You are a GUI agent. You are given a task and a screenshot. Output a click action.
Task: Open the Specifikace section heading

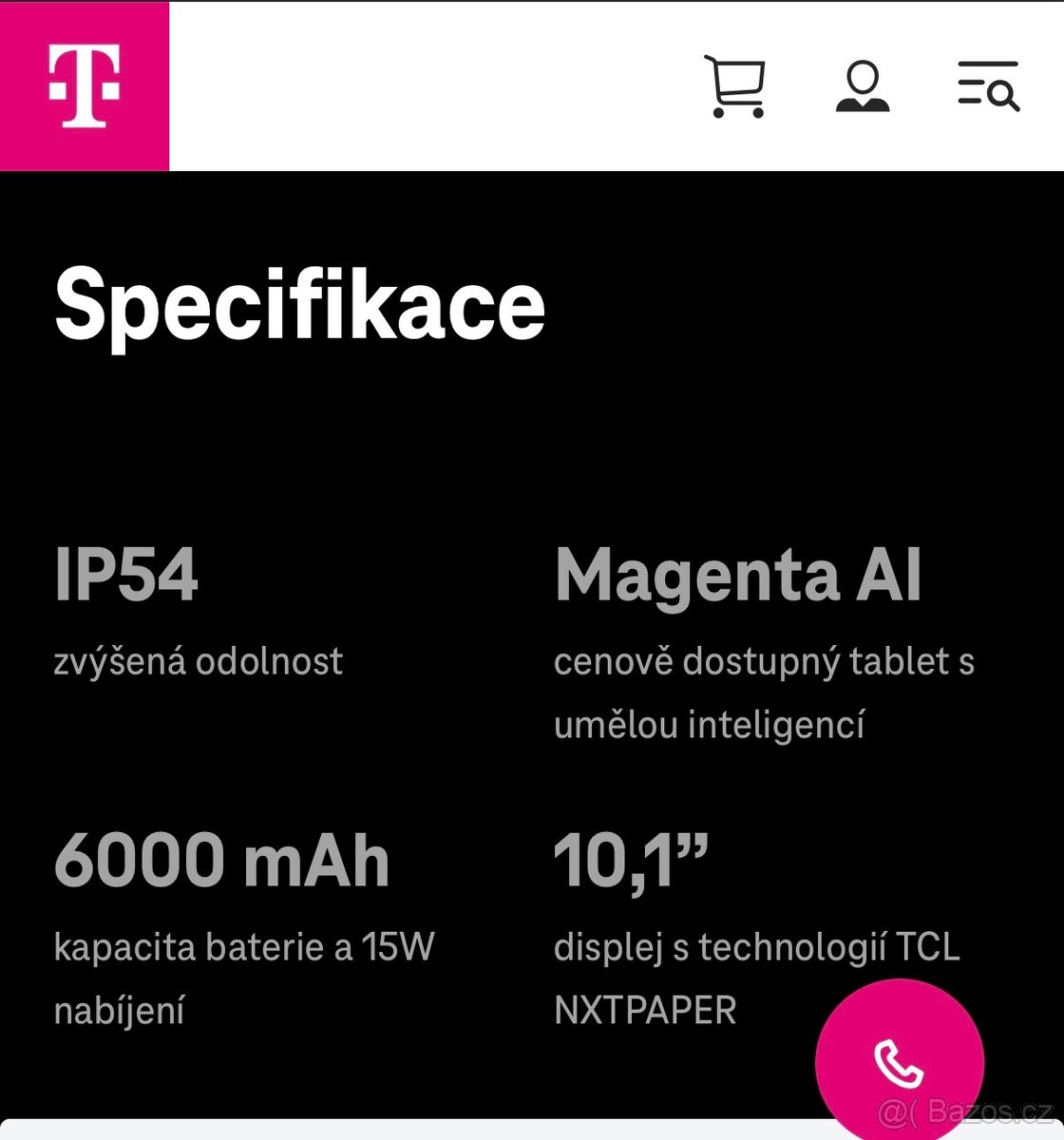pyautogui.click(x=300, y=306)
